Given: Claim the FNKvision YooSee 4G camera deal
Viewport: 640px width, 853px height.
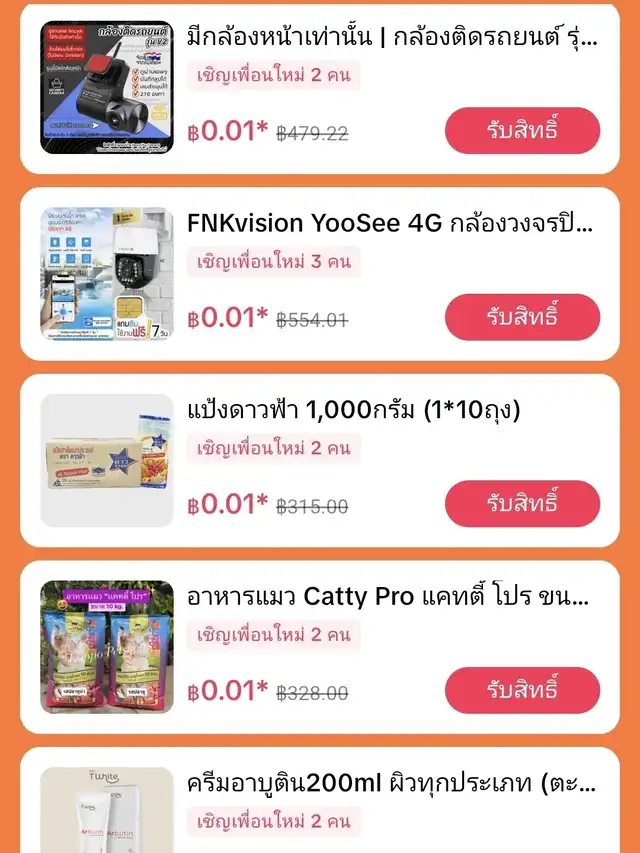Looking at the screenshot, I should click(x=522, y=317).
